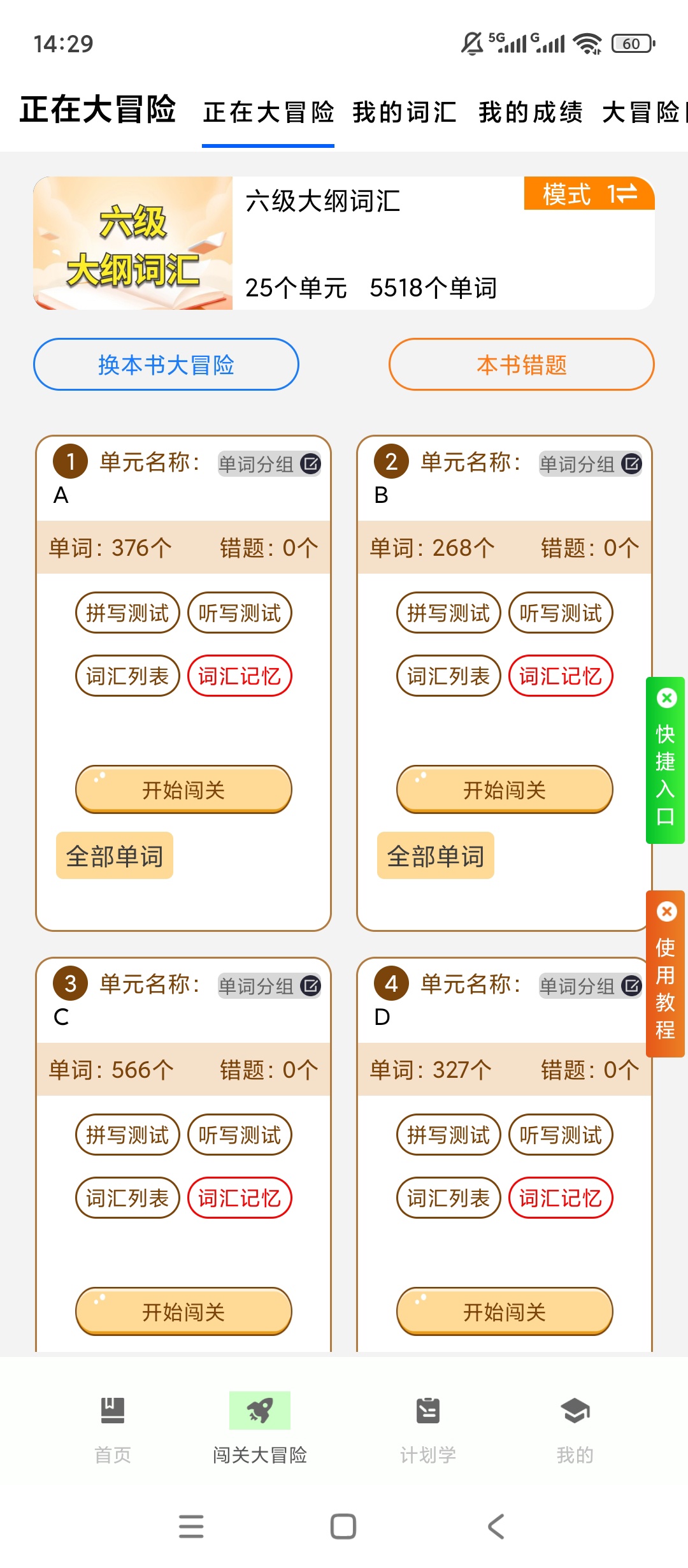Toggle the 模式 1 switch button
Image resolution: width=688 pixels, height=1568 pixels.
tap(589, 193)
